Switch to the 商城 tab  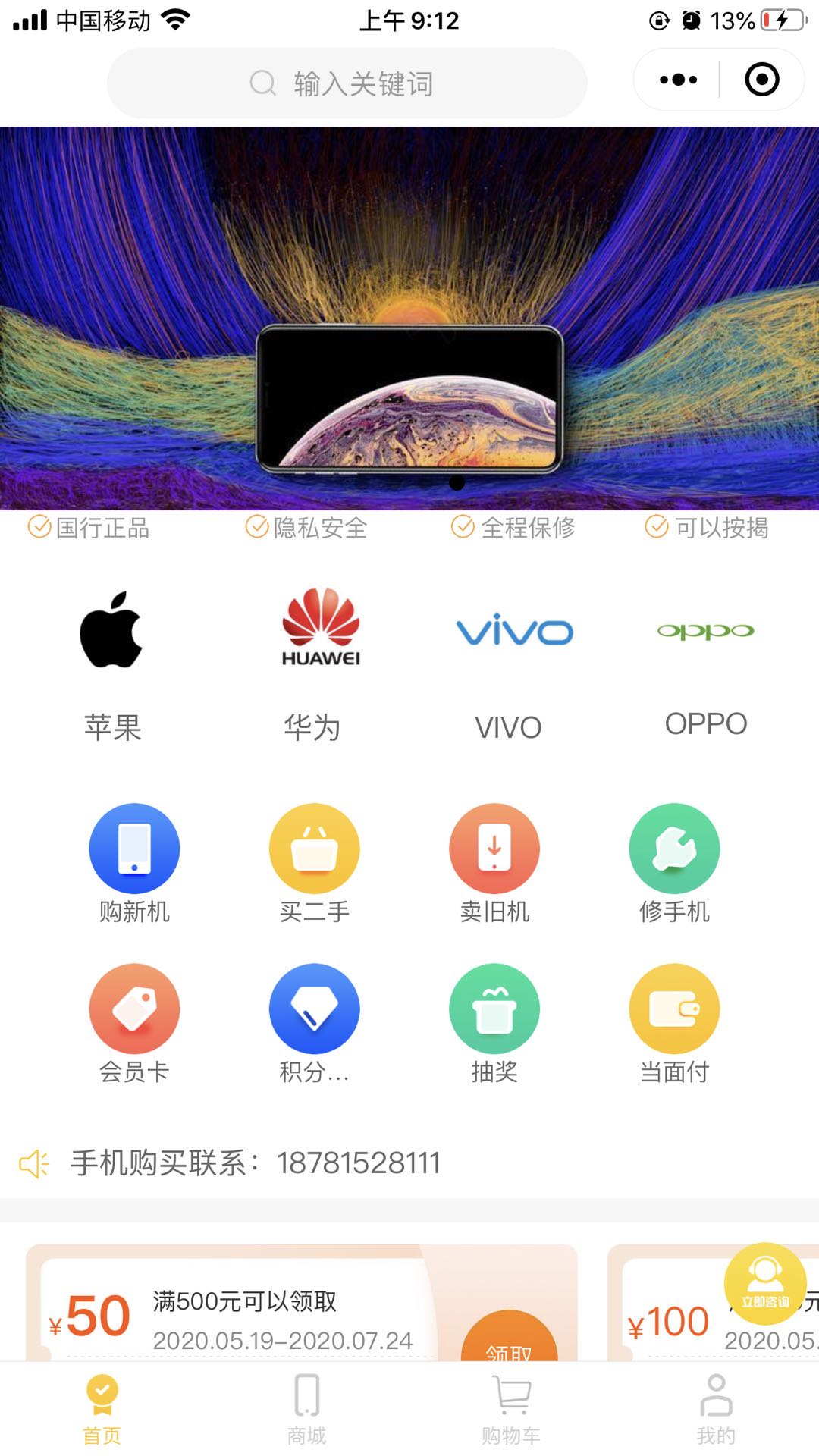point(306,1409)
